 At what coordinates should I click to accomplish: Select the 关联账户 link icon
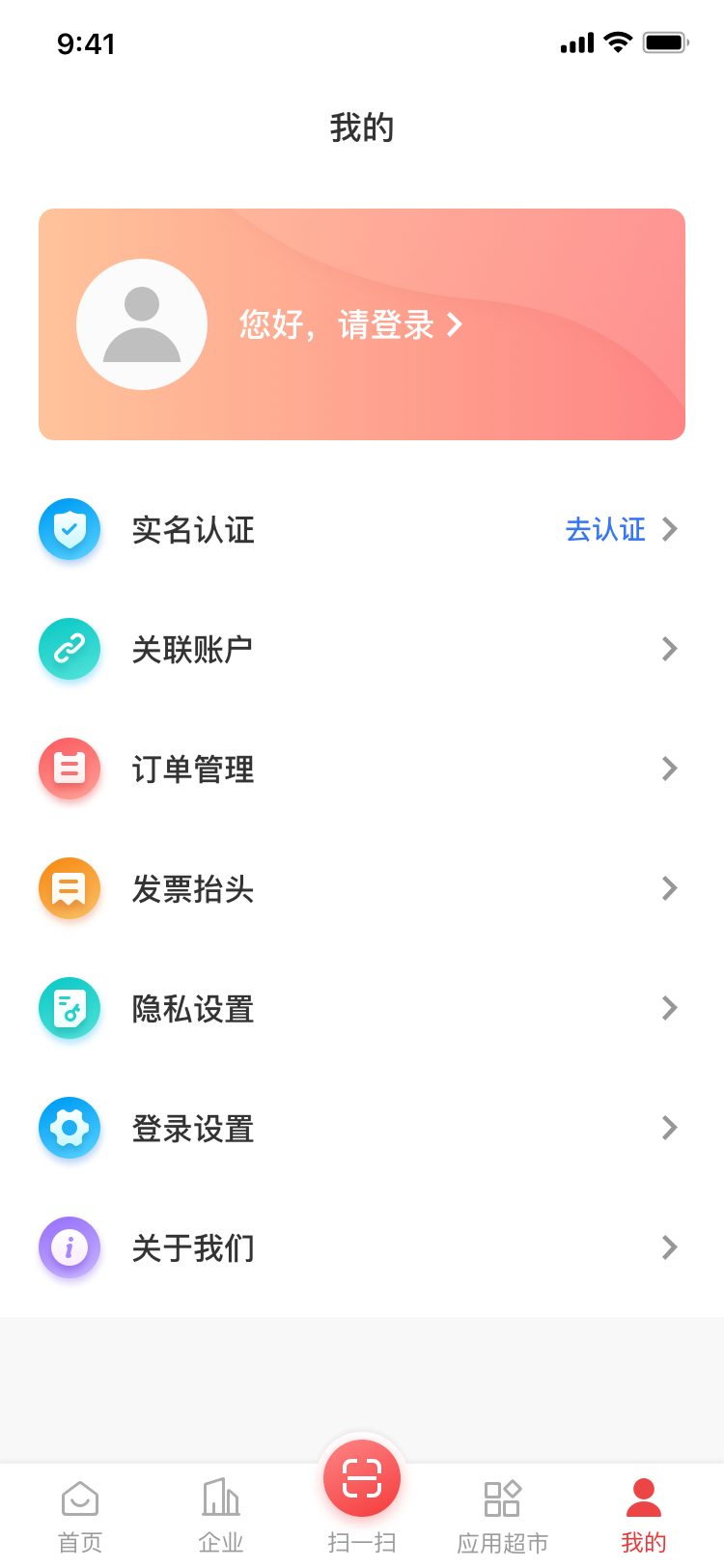click(69, 649)
